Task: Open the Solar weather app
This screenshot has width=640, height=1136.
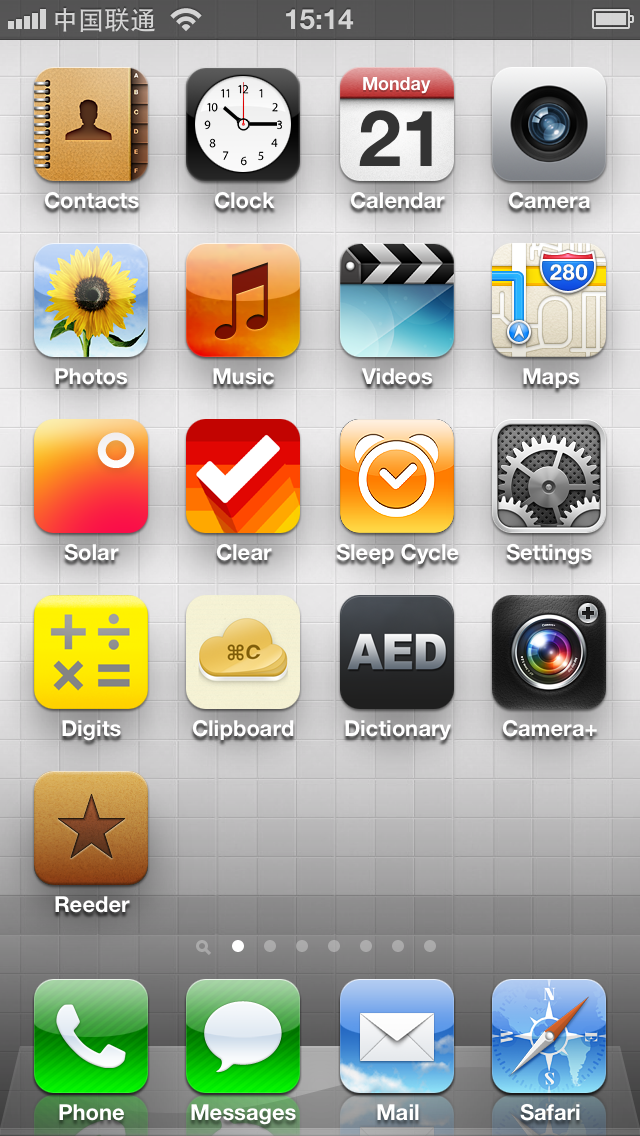Action: (91, 477)
